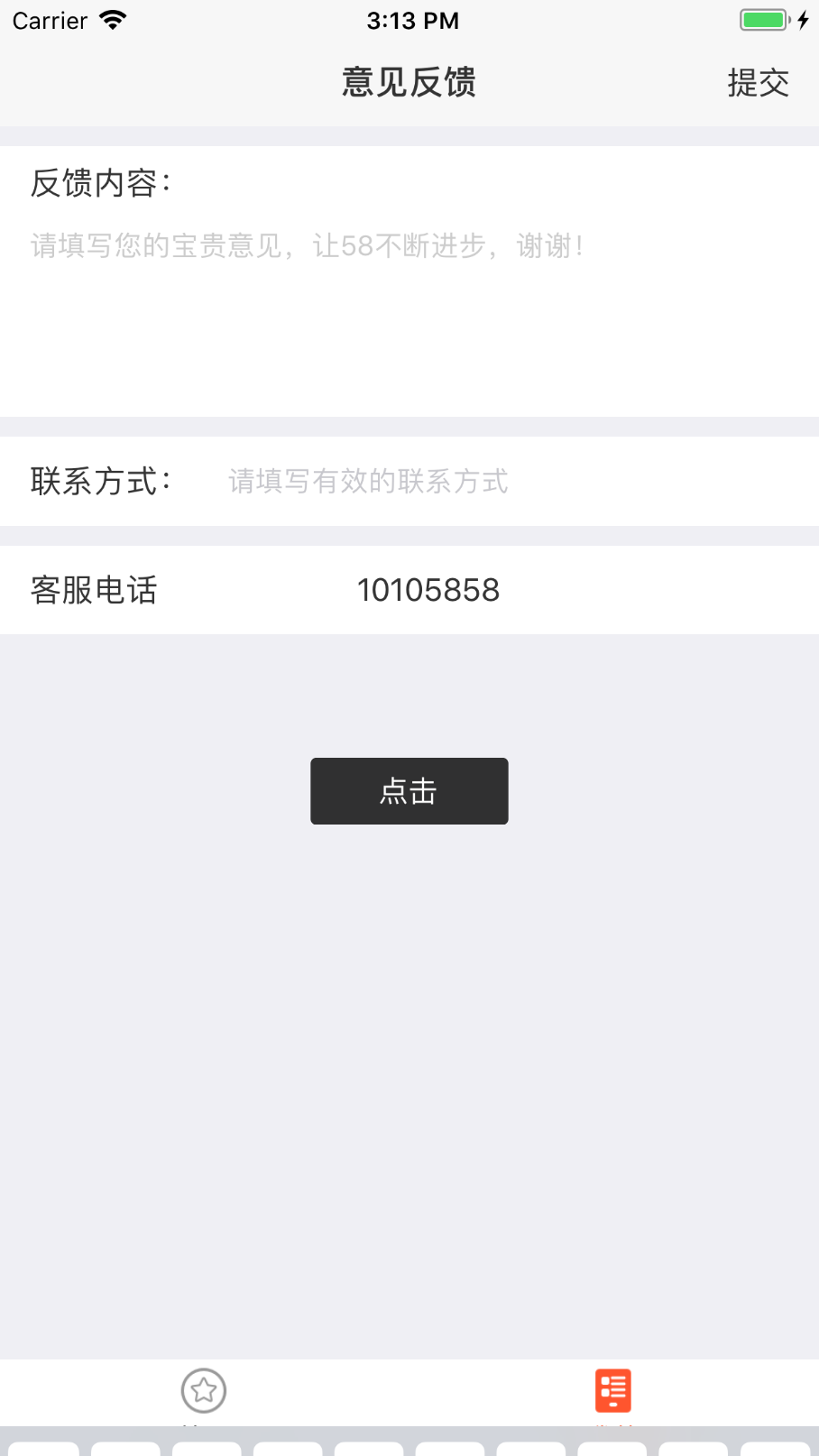Tap the dark 点击 button
The image size is (819, 1456).
[409, 791]
